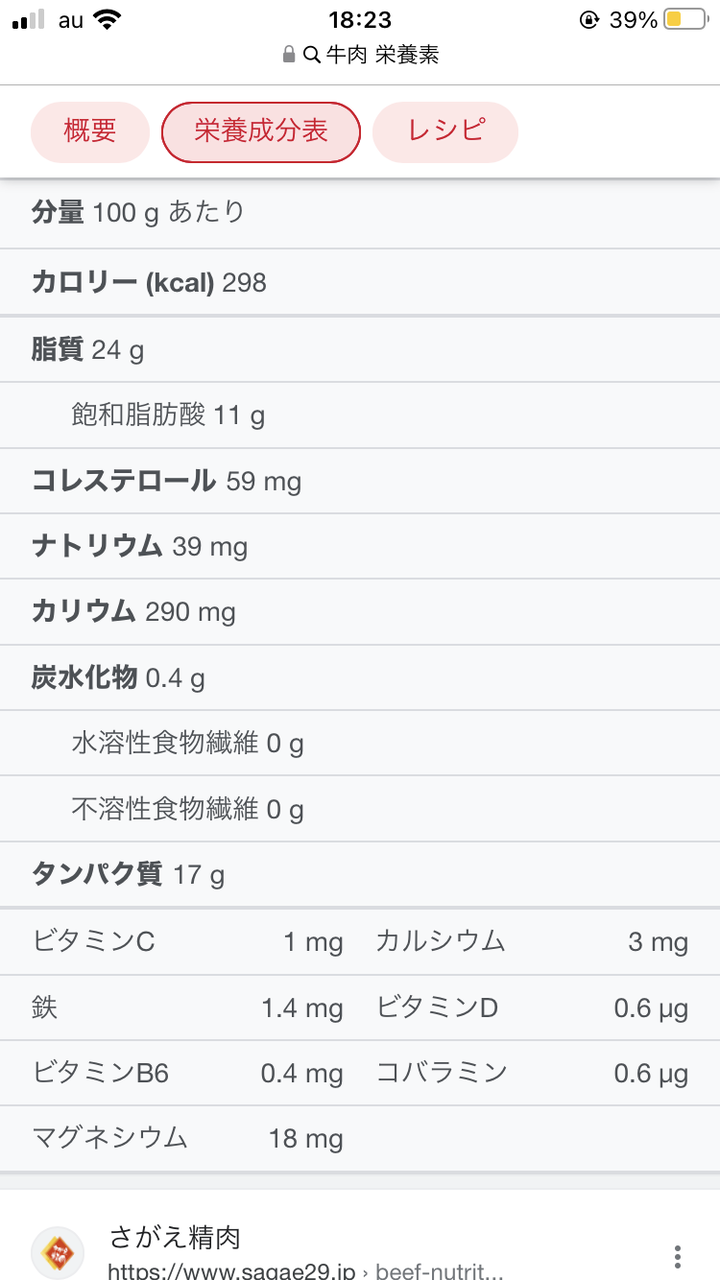Viewport: 720px width, 1280px height.
Task: Switch to the 概要 tab
Action: point(90,131)
